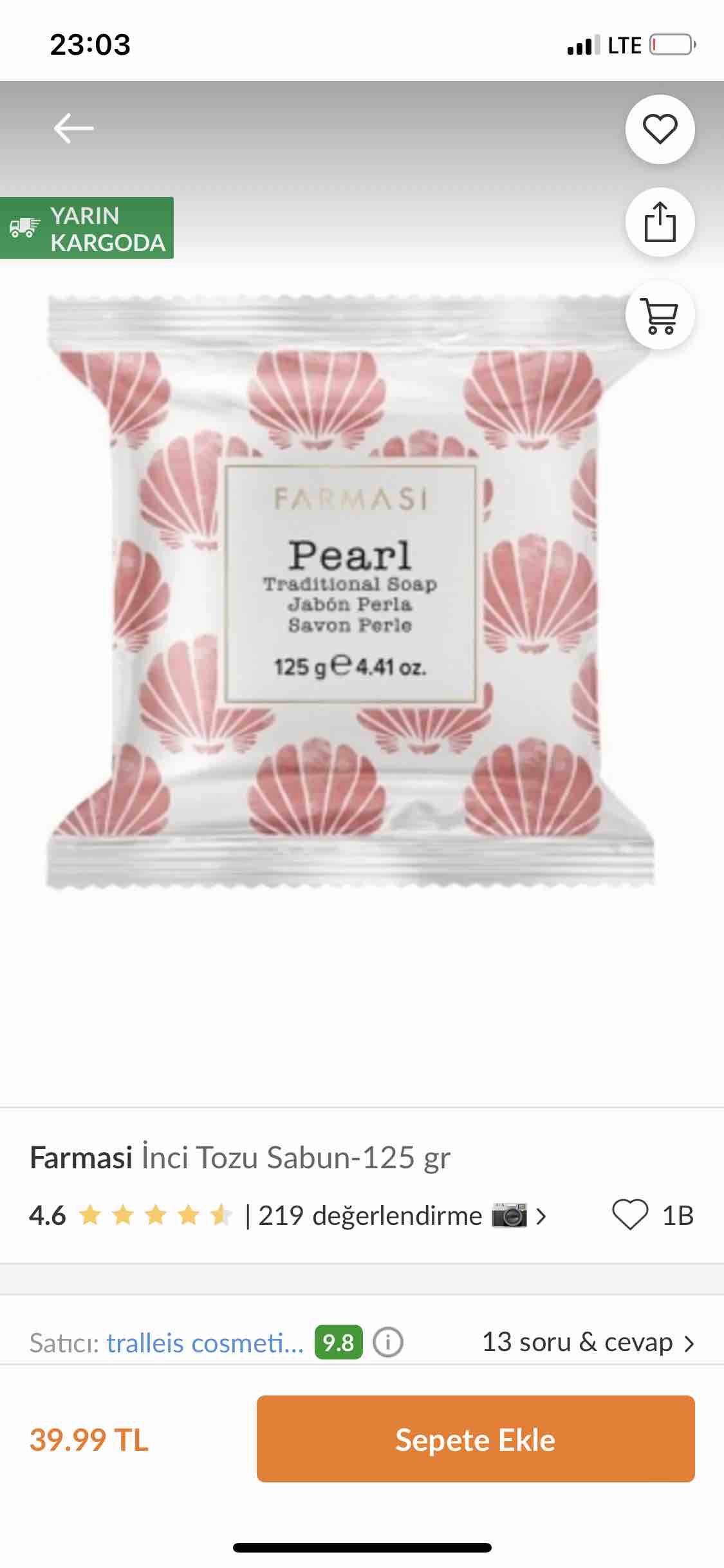Show seller score info icon
This screenshot has width=724, height=1568.
388,1343
